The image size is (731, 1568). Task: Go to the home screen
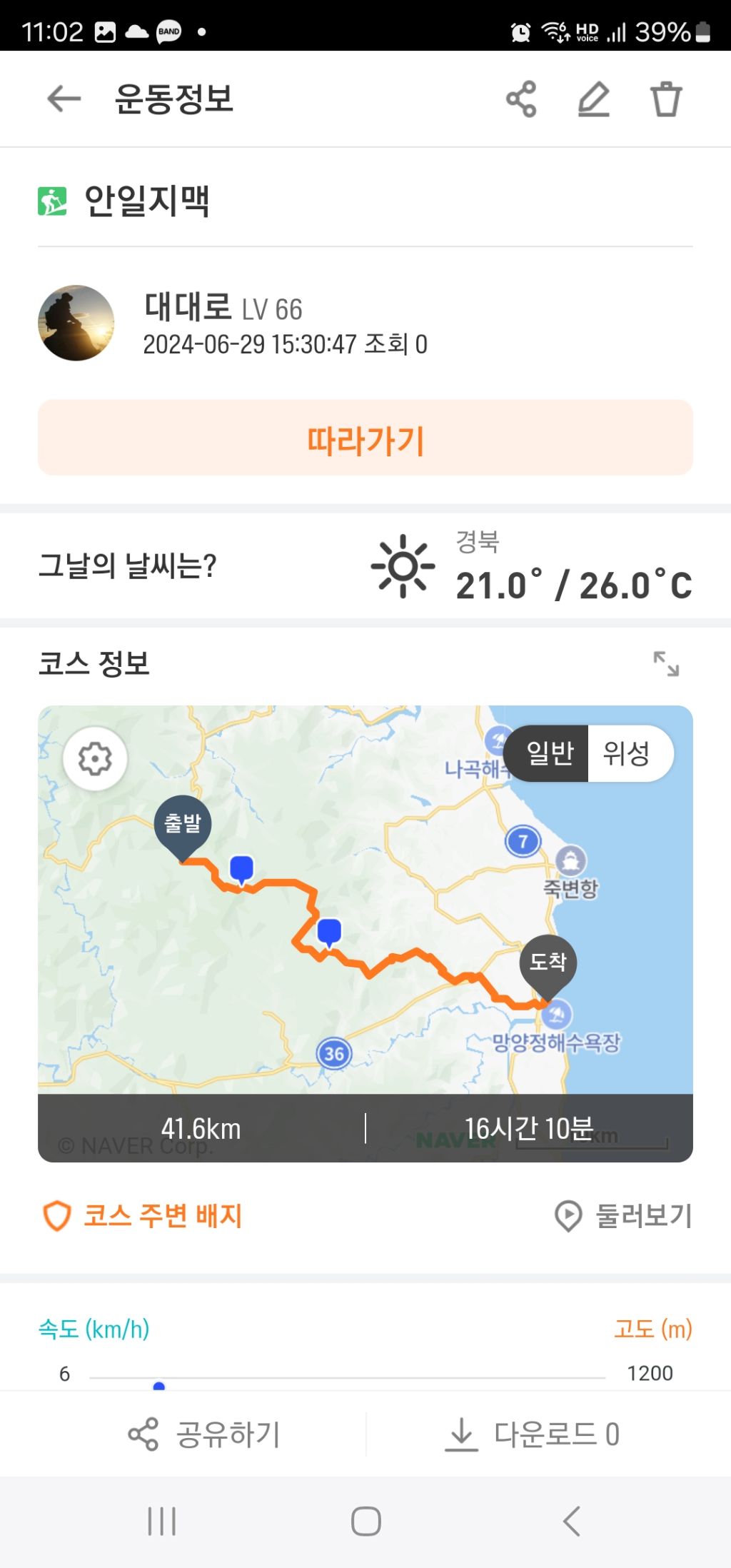coord(365,1521)
